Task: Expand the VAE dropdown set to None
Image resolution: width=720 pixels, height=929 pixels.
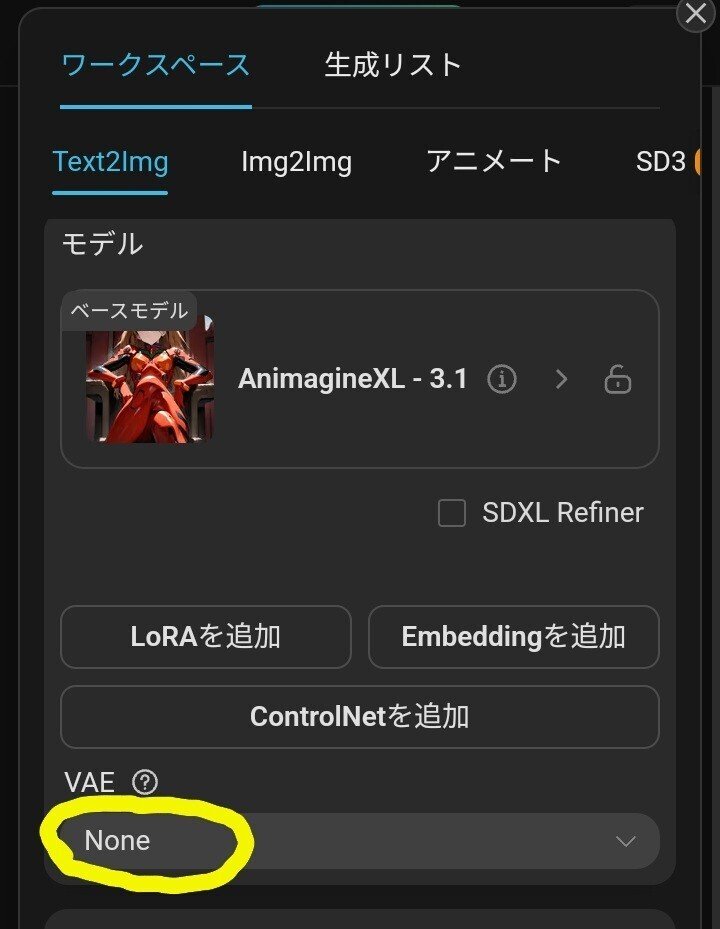Action: point(360,841)
